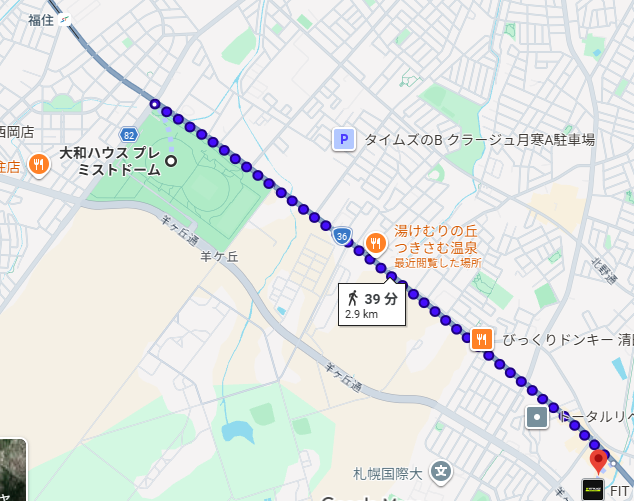Open the 札幌国際大 school marker
This screenshot has width=634, height=501.
pyautogui.click(x=442, y=470)
